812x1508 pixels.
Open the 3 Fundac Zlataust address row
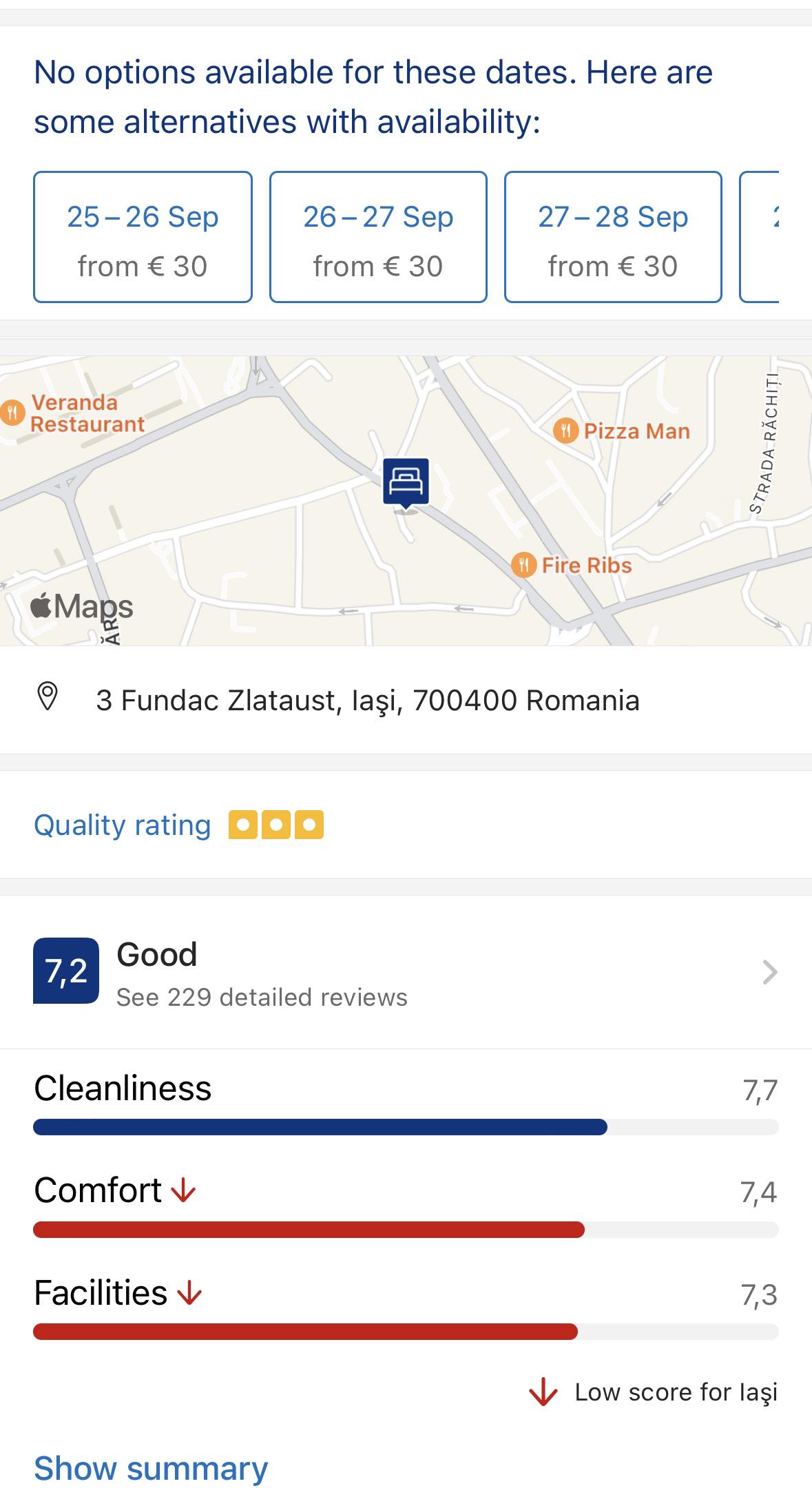coord(406,700)
